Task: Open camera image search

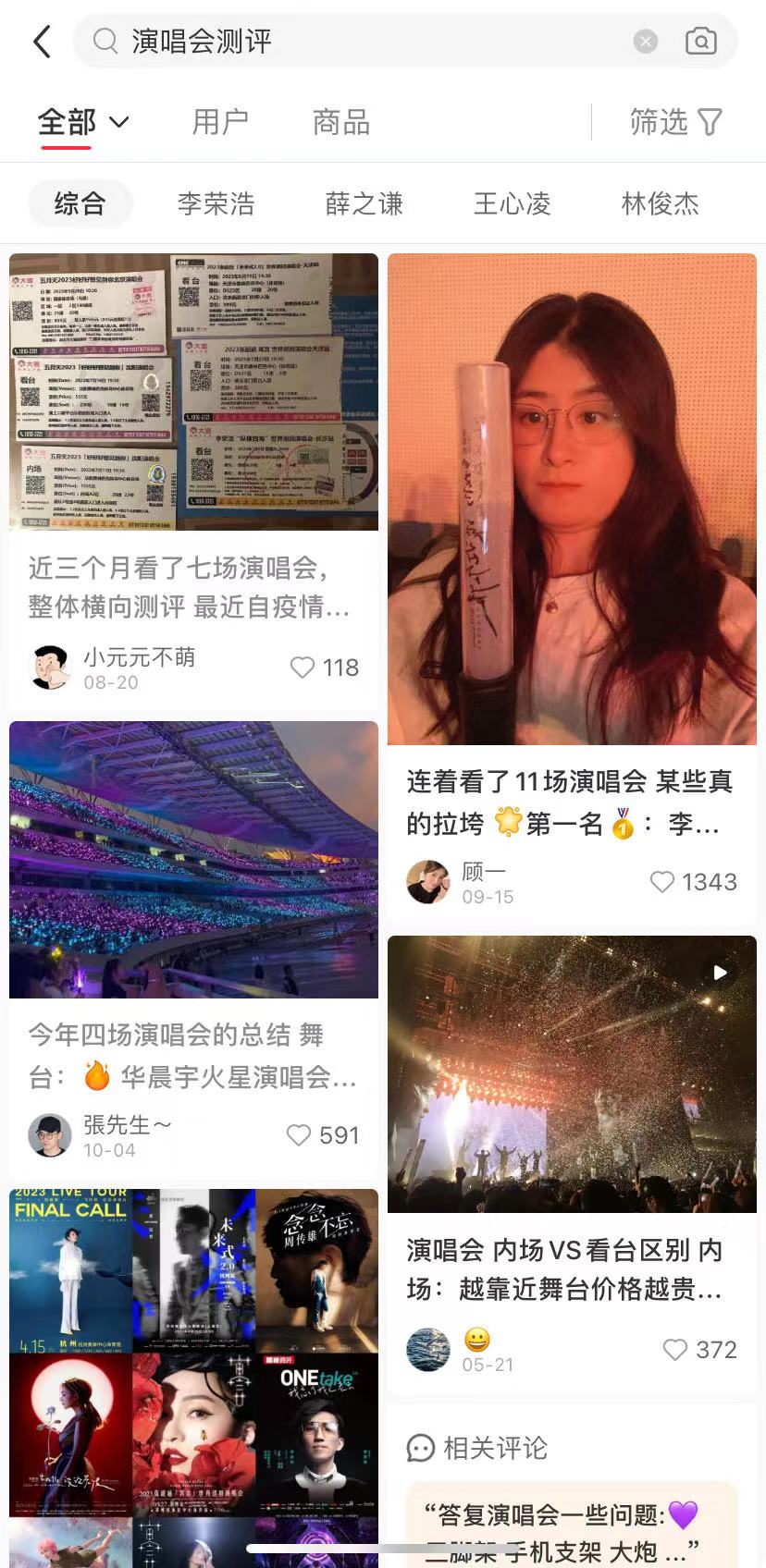Action: (700, 42)
